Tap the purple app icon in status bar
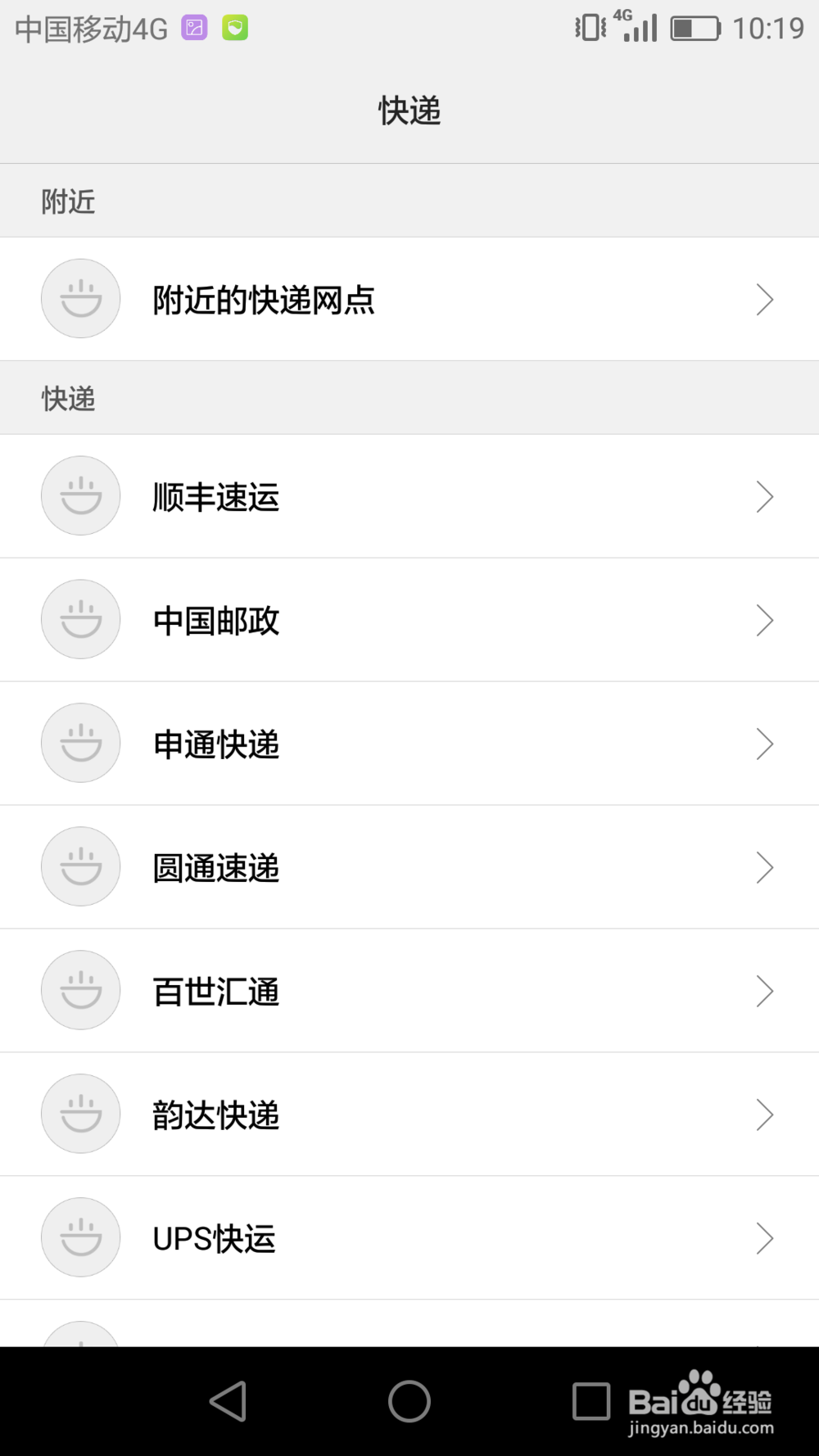 point(194,27)
